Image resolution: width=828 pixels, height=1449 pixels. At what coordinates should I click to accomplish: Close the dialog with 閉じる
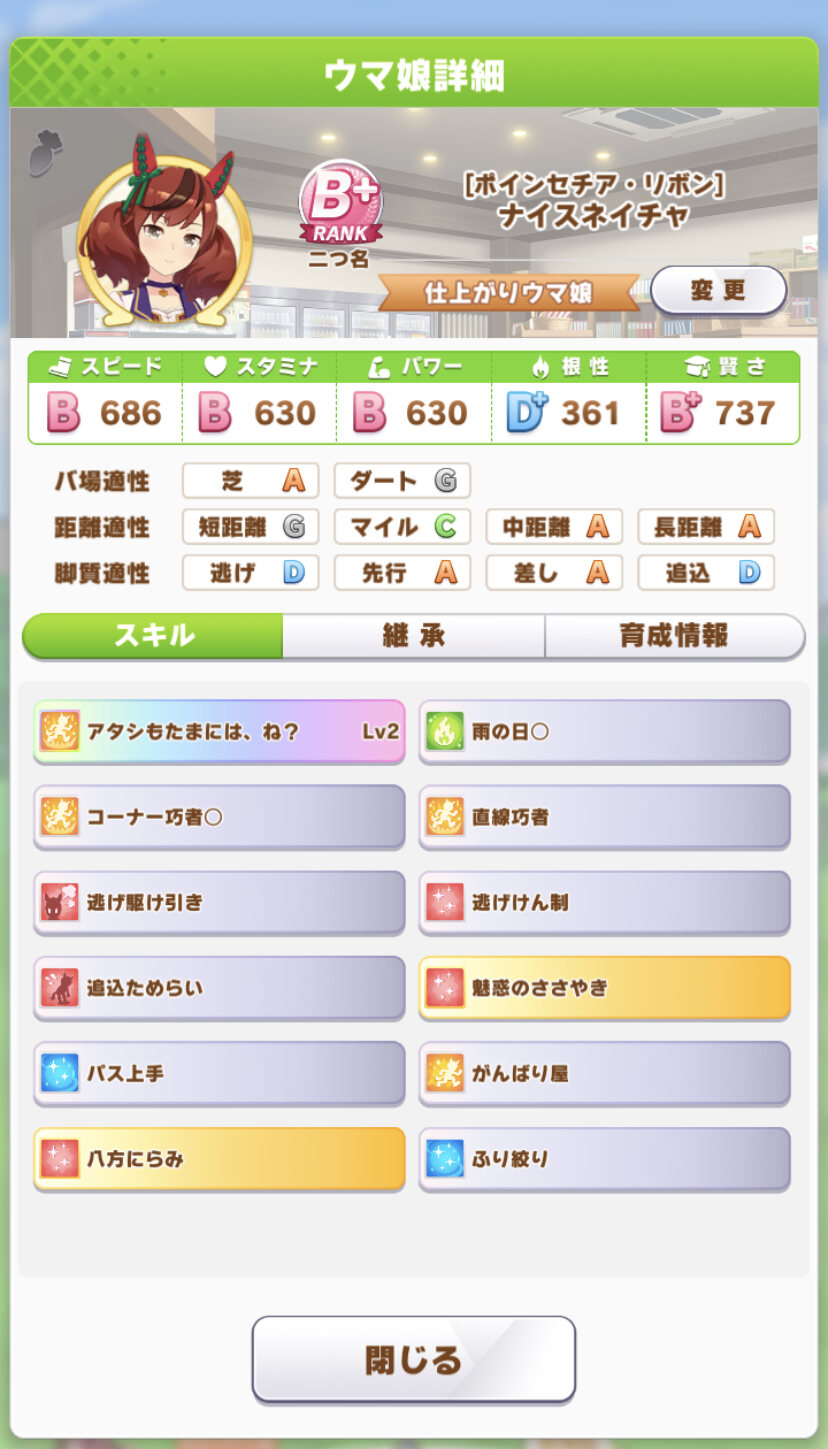point(413,1359)
